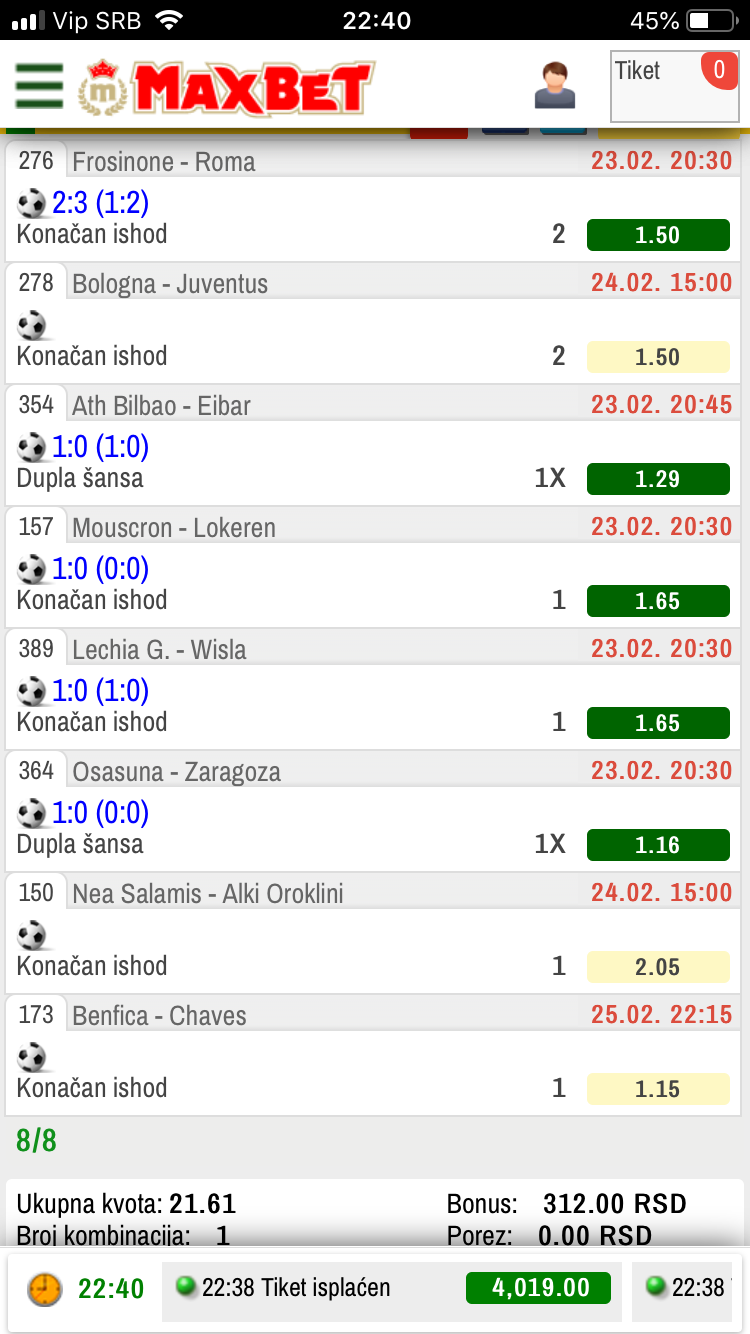Open the hamburger menu
The image size is (750, 1334).
point(39,86)
